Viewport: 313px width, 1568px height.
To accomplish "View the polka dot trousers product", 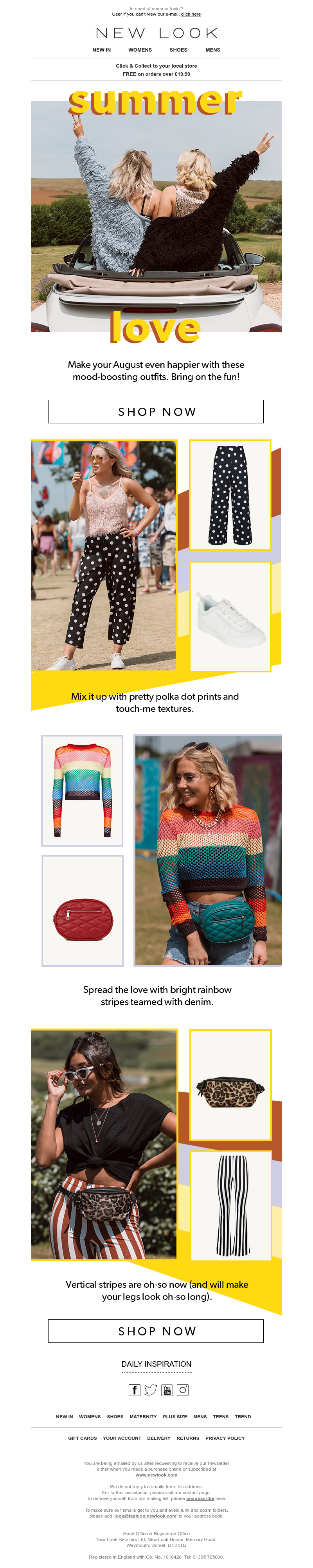I will click(x=230, y=495).
